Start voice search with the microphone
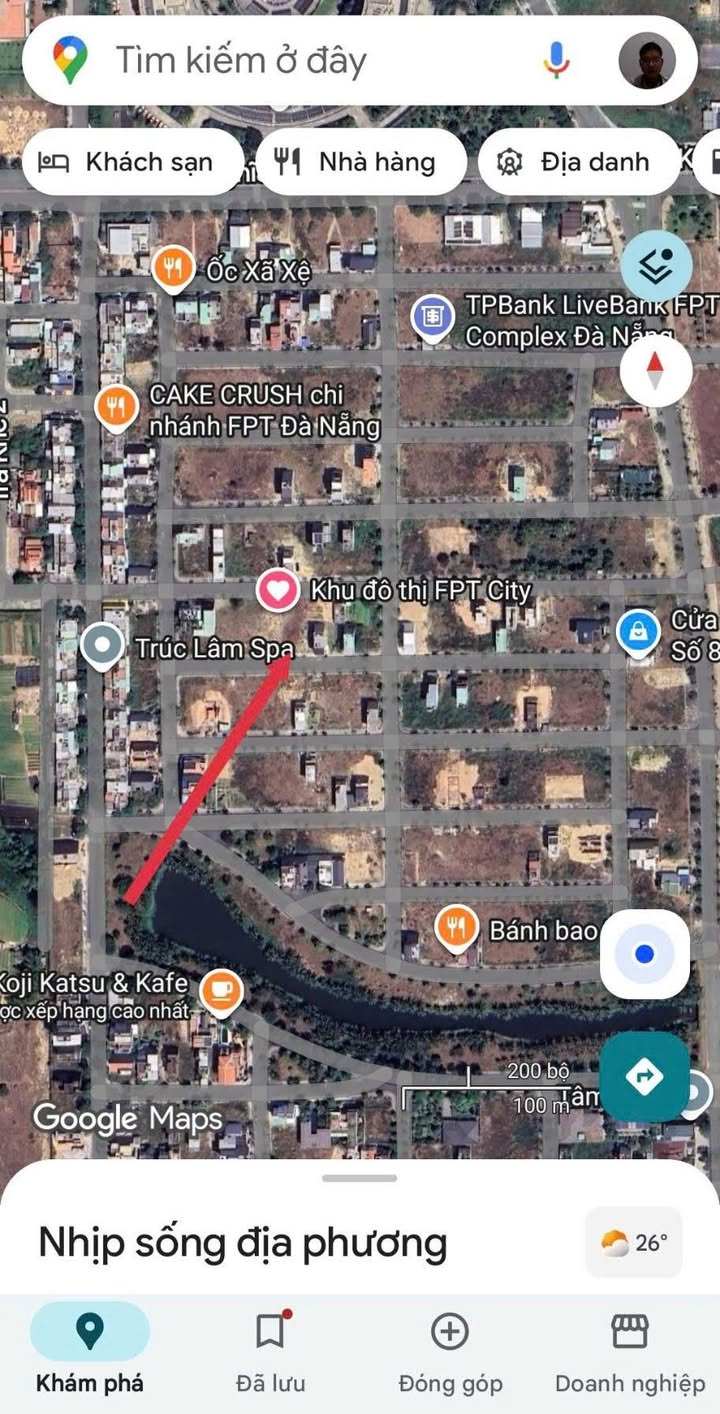The width and height of the screenshot is (720, 1414). pyautogui.click(x=556, y=61)
